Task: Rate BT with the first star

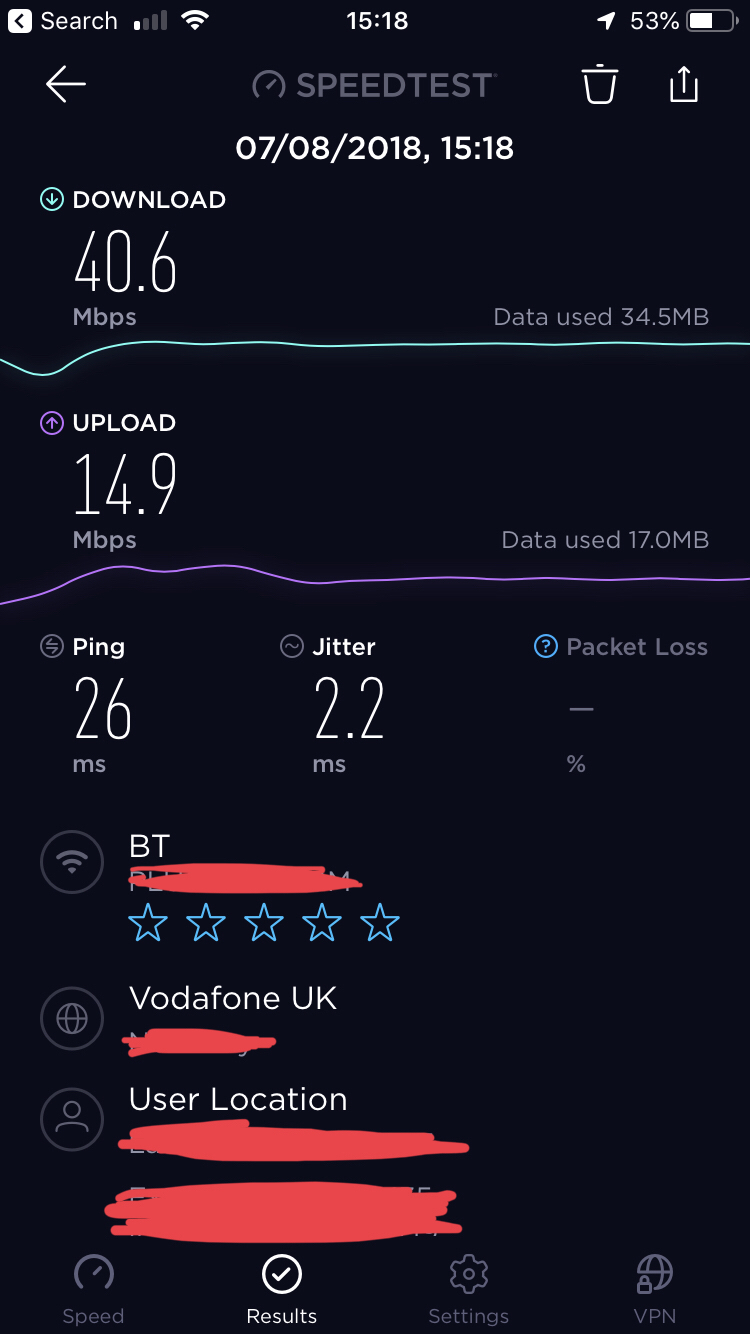Action: [x=148, y=923]
